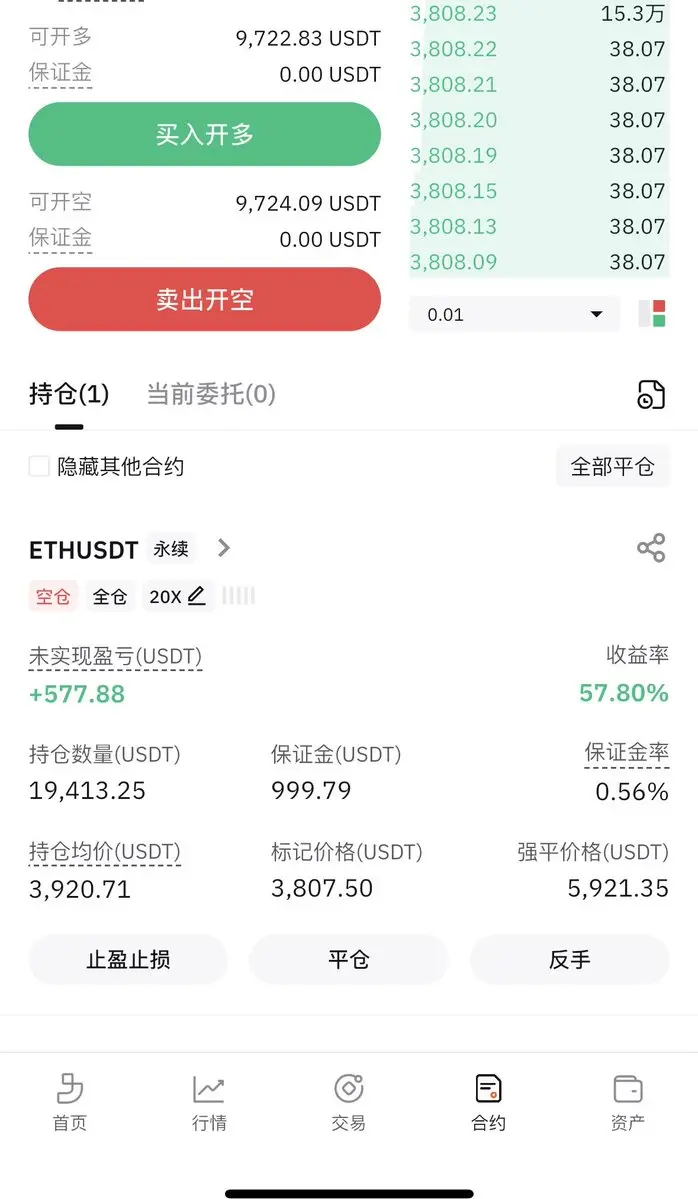Screen dimensions: 698x1199
Task: Tap 平仓 to close the position
Action: pyautogui.click(x=349, y=960)
